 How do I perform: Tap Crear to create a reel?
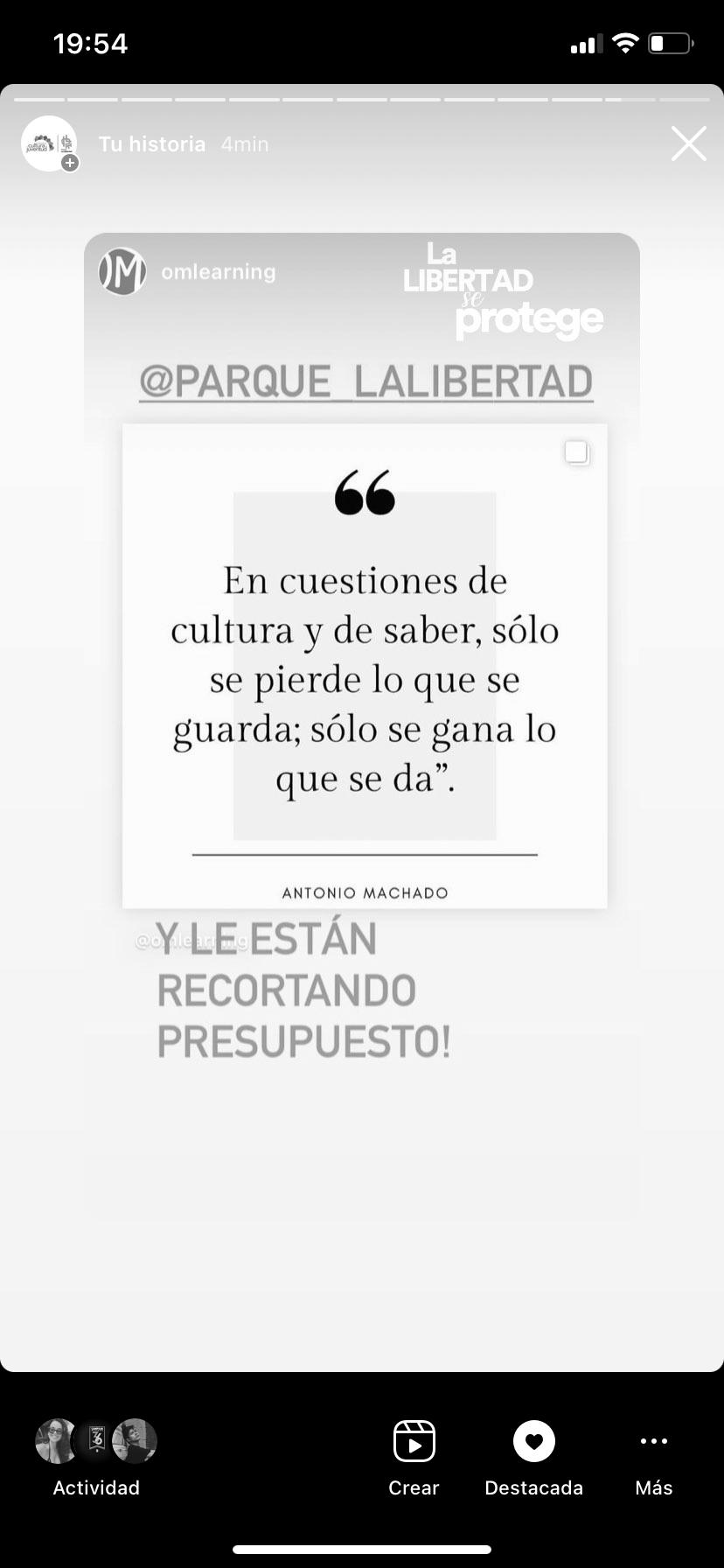[414, 1458]
